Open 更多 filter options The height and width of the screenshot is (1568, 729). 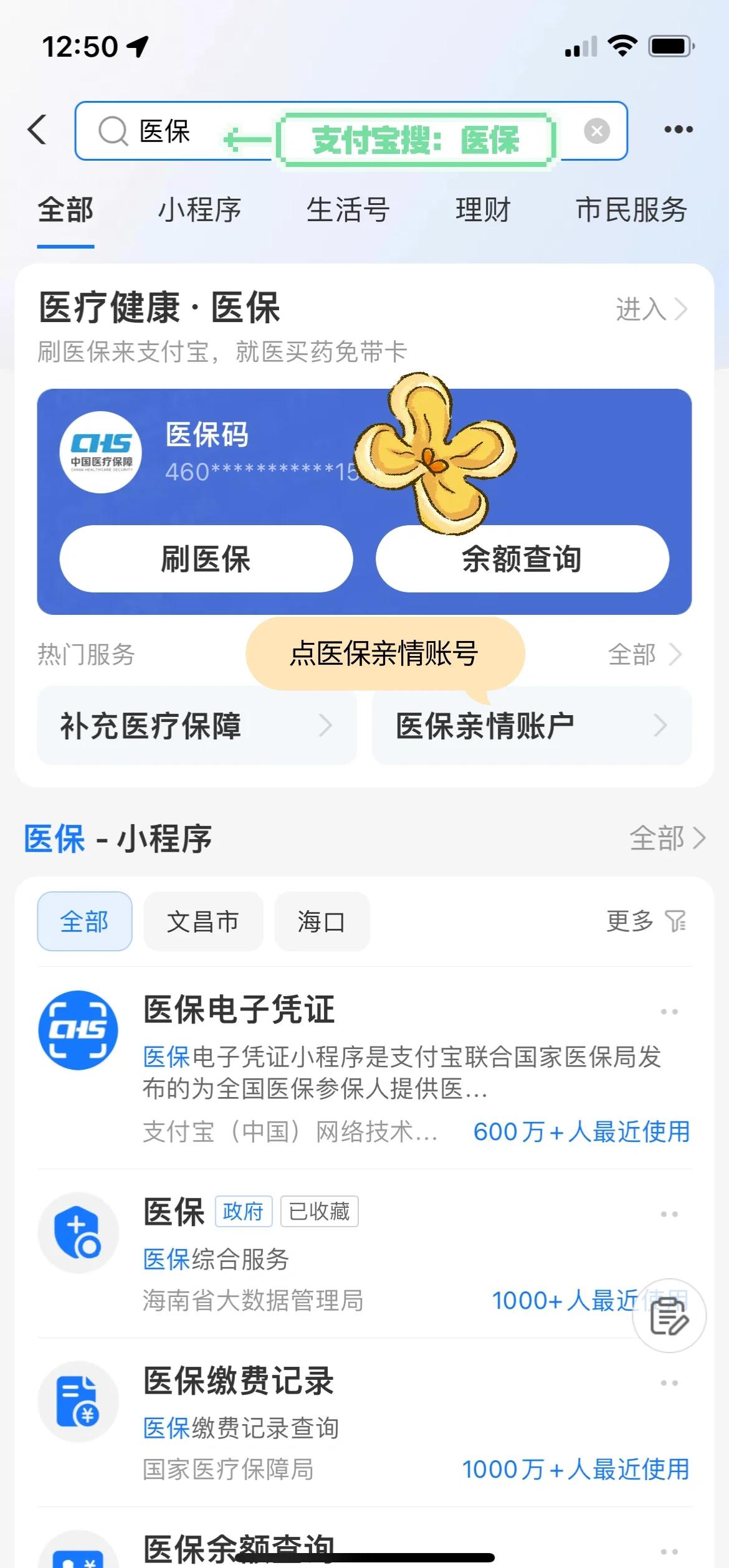tap(646, 921)
